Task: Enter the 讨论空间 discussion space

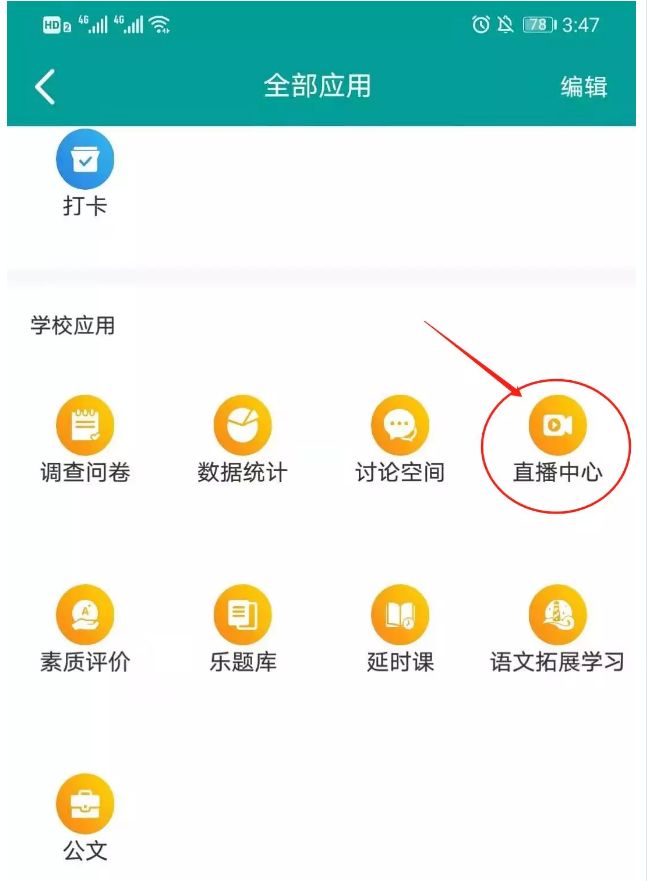Action: point(400,440)
